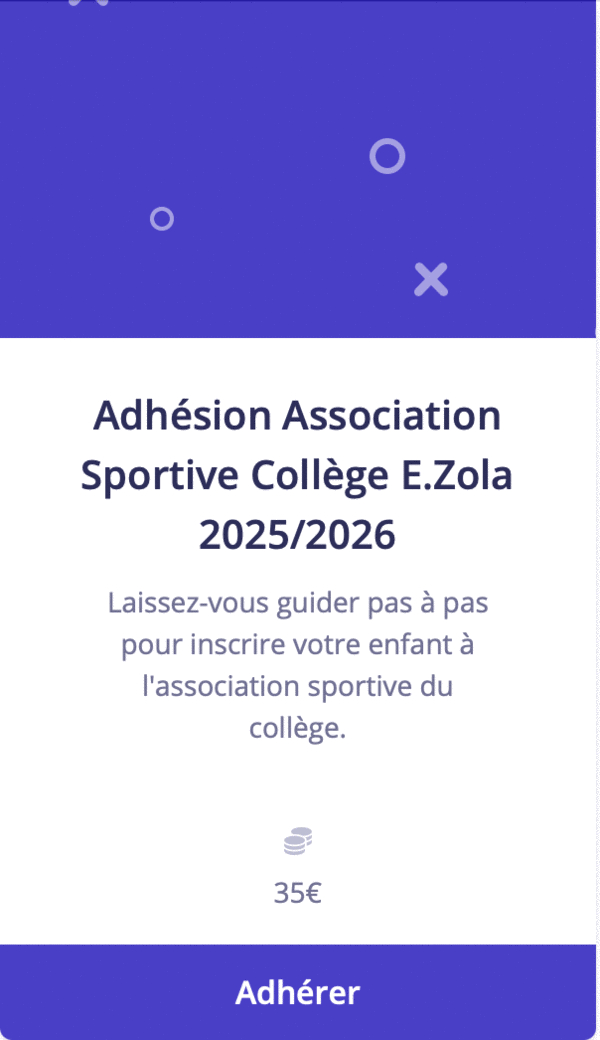Screen dimensions: 600x1040
Task: Tap the Adhérer button
Action: pyautogui.click(x=298, y=992)
